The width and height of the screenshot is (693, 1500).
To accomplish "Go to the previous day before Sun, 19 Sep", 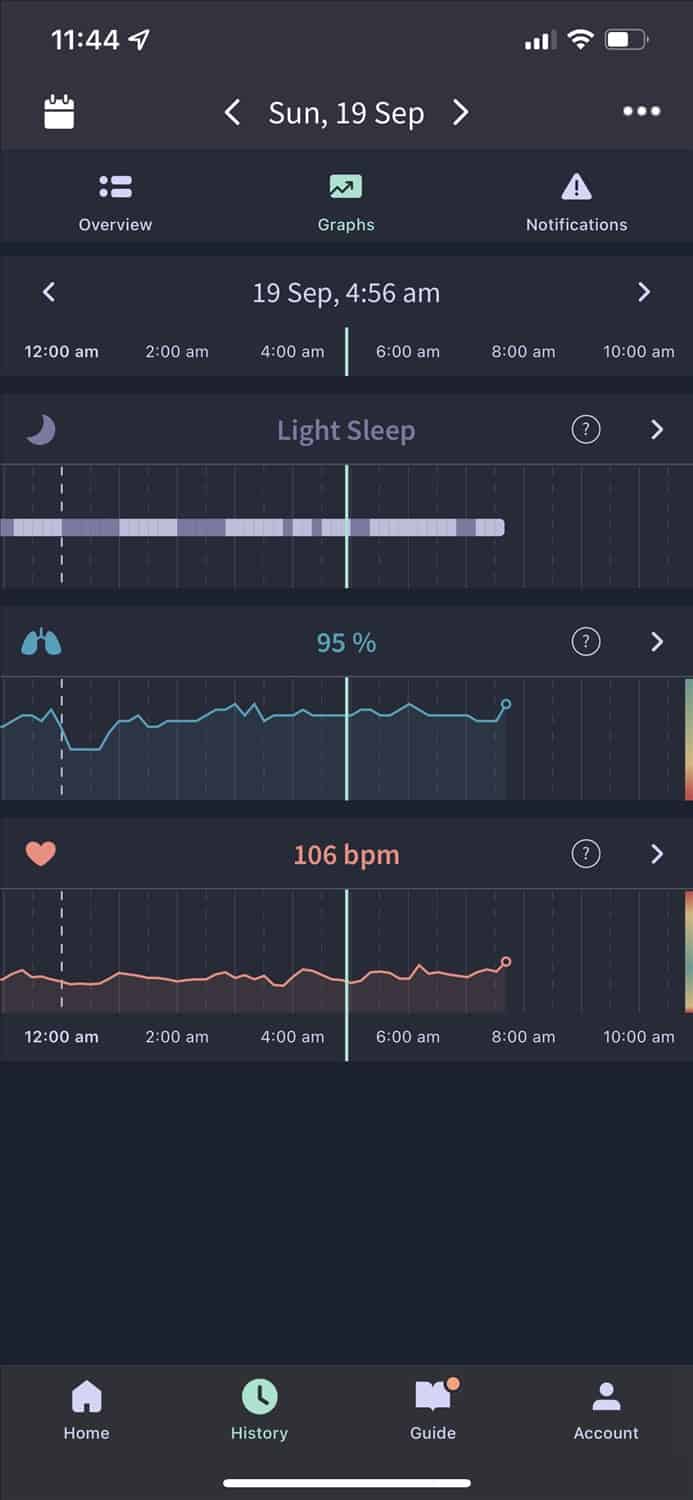I will pyautogui.click(x=232, y=112).
